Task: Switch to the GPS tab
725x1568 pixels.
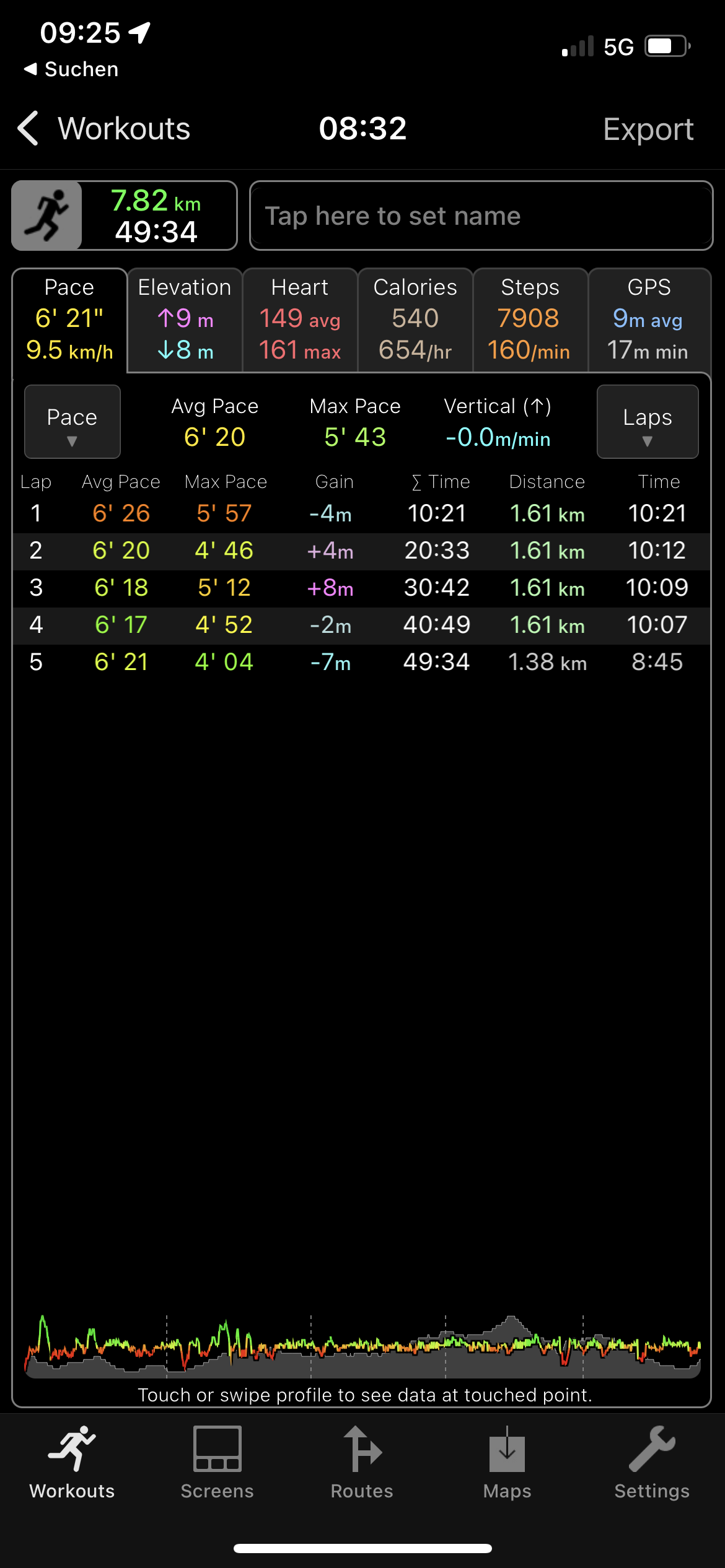Action: pyautogui.click(x=648, y=320)
